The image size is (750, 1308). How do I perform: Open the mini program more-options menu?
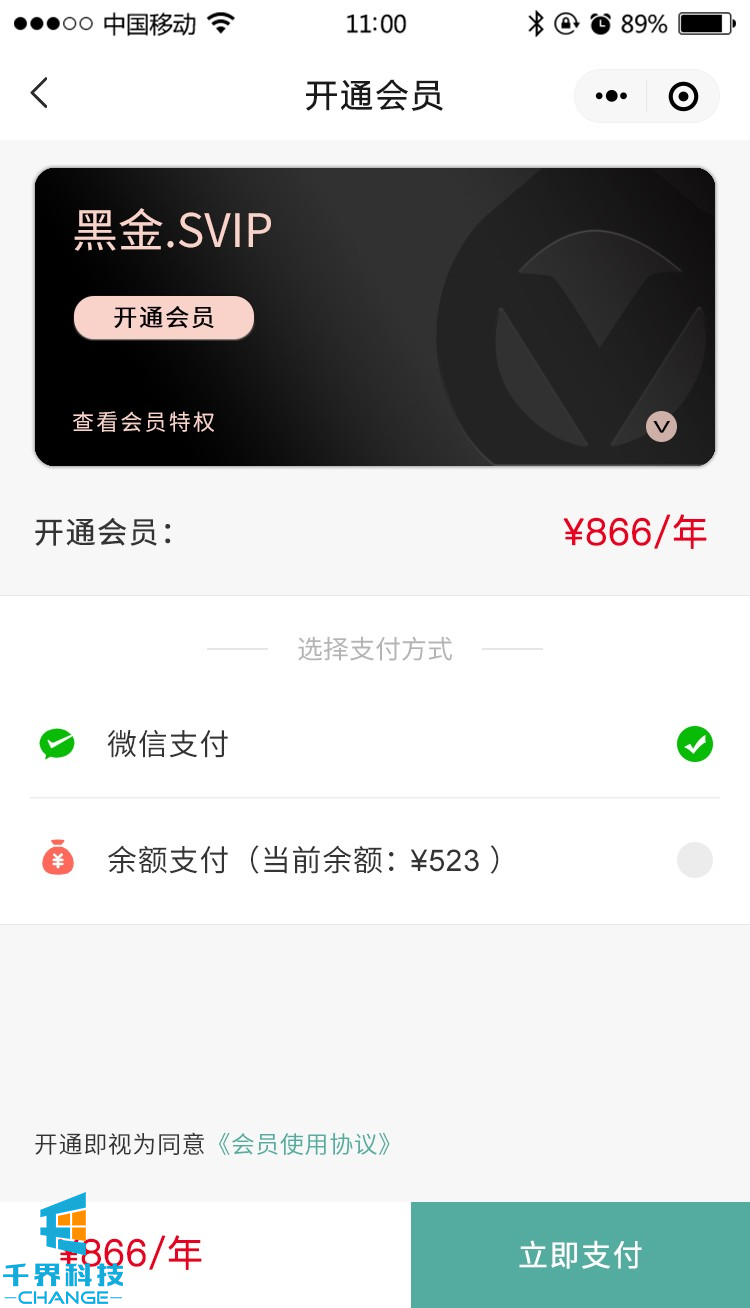pyautogui.click(x=611, y=96)
